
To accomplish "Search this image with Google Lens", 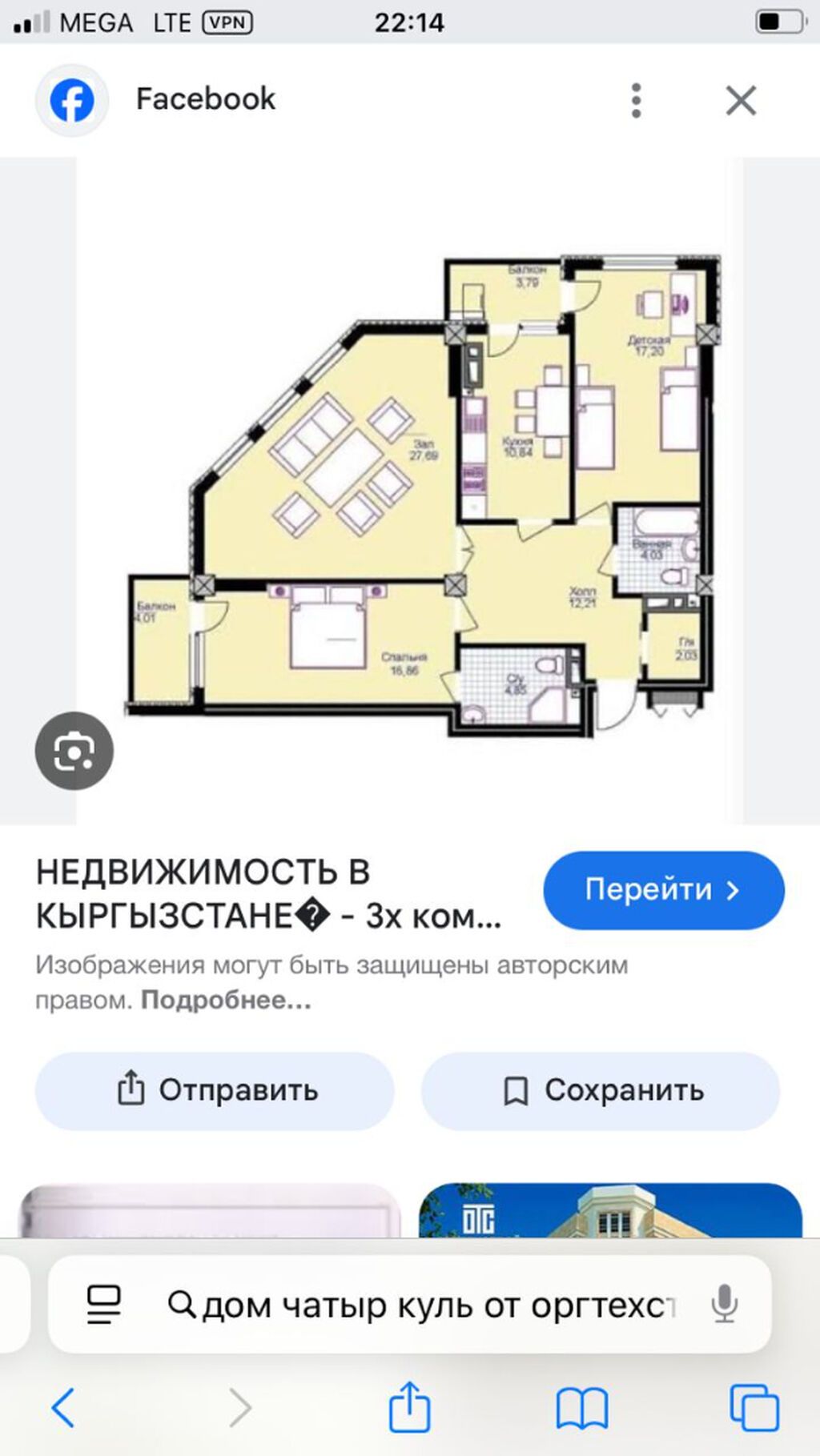I will click(74, 751).
